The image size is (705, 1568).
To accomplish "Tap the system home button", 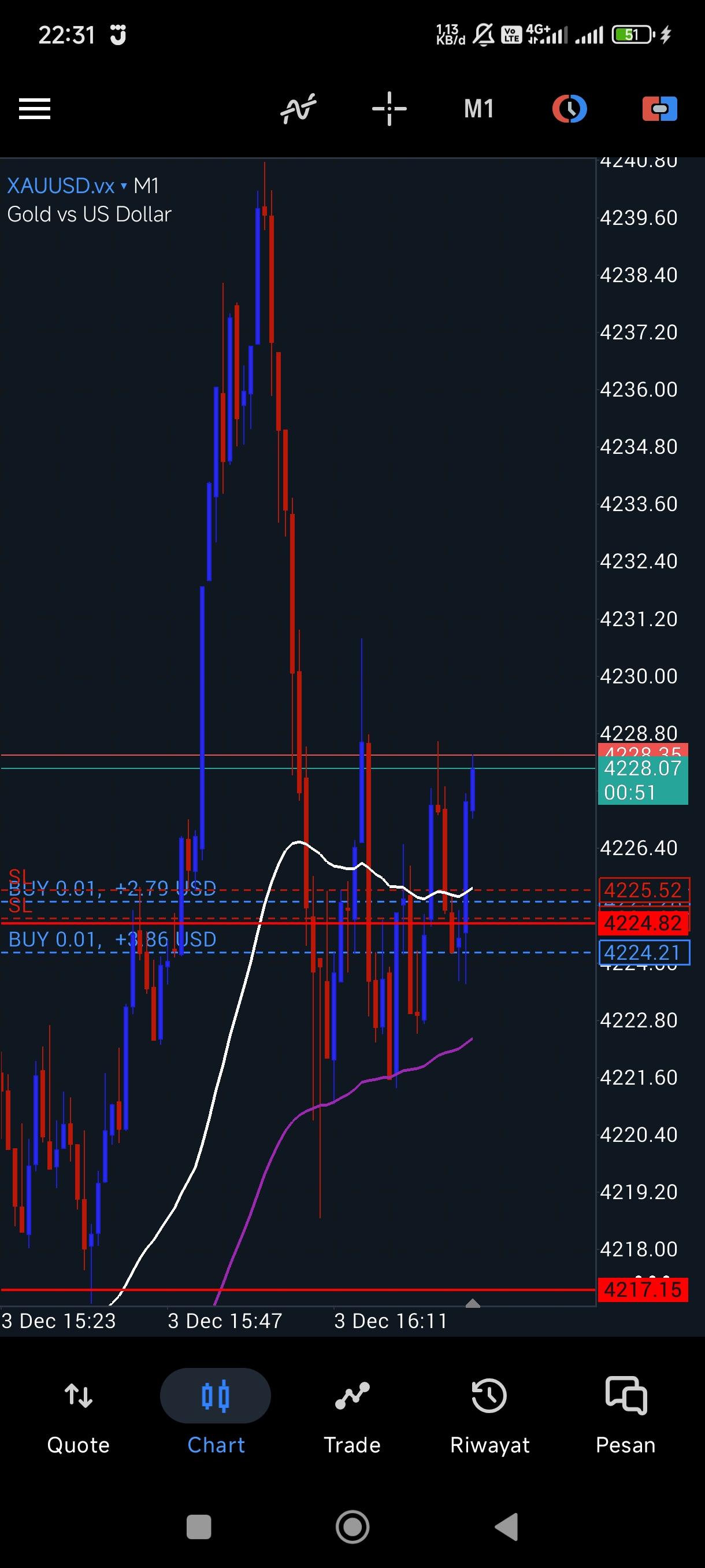I will (x=353, y=1527).
